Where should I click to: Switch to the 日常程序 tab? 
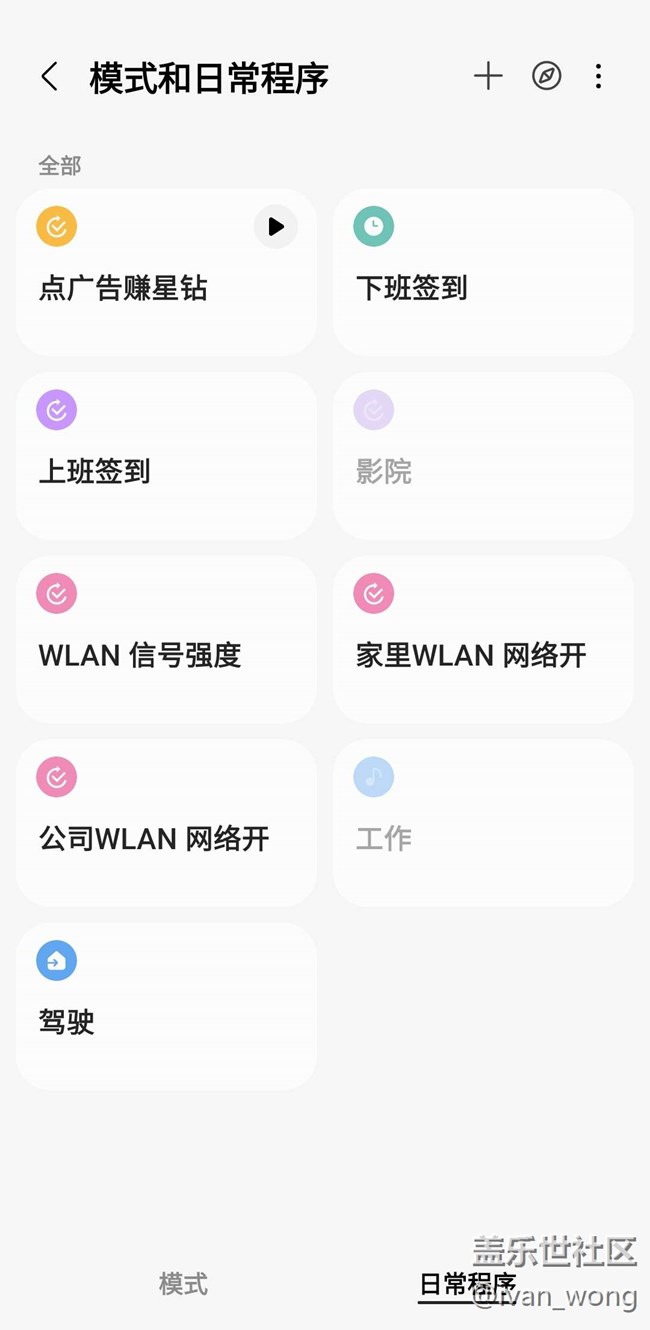(x=466, y=1283)
